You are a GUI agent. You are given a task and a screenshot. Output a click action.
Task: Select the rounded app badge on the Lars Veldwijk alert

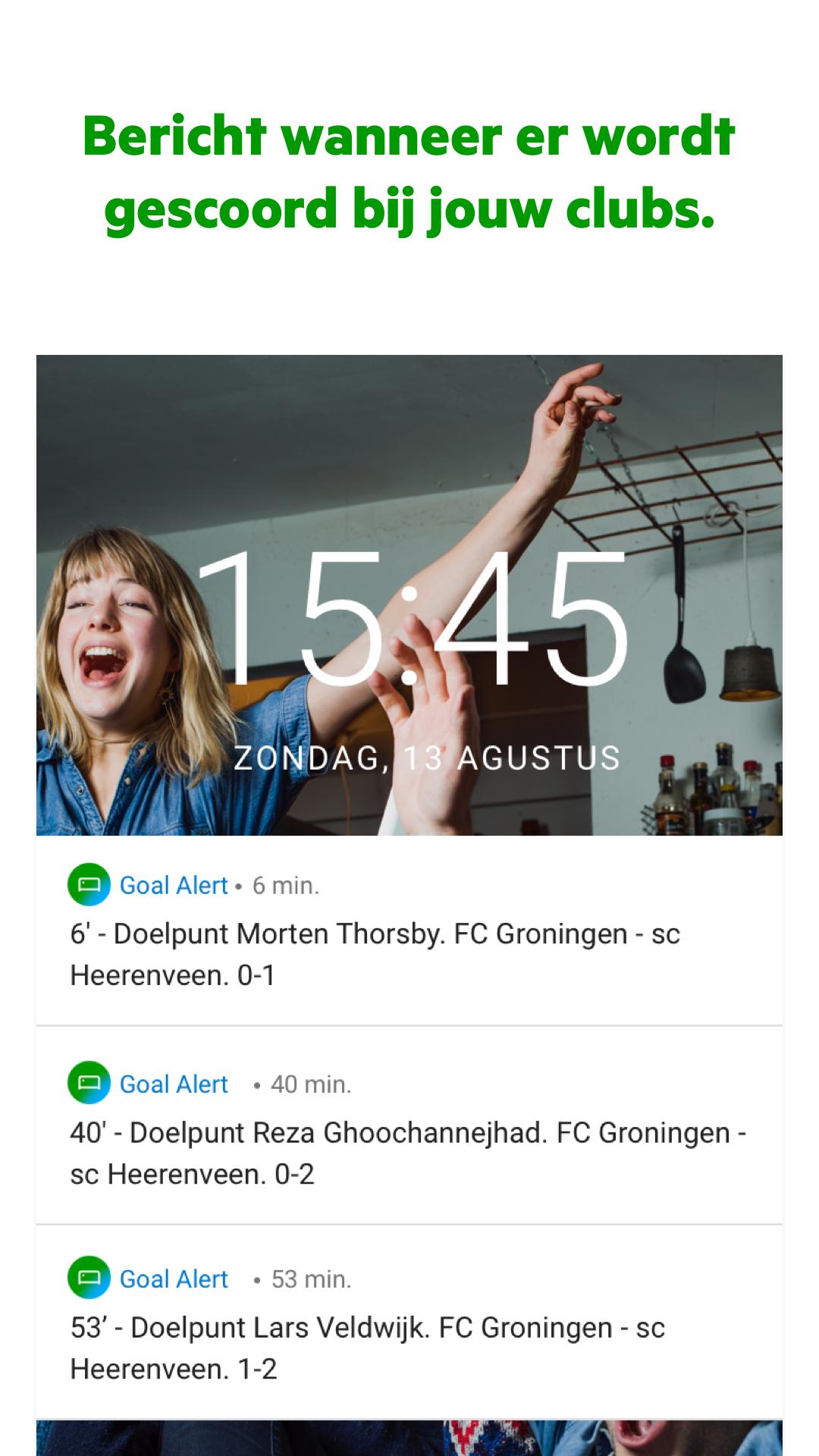pos(89,1279)
